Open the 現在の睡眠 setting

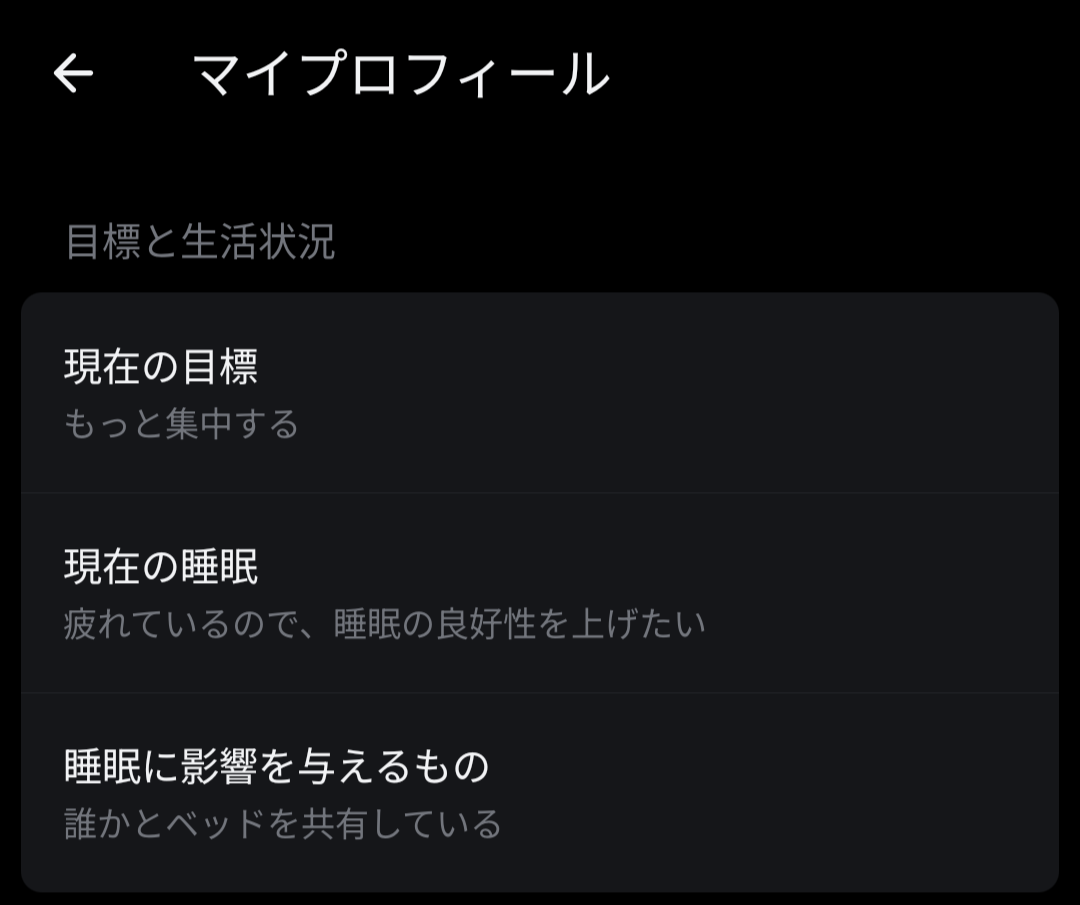click(540, 593)
